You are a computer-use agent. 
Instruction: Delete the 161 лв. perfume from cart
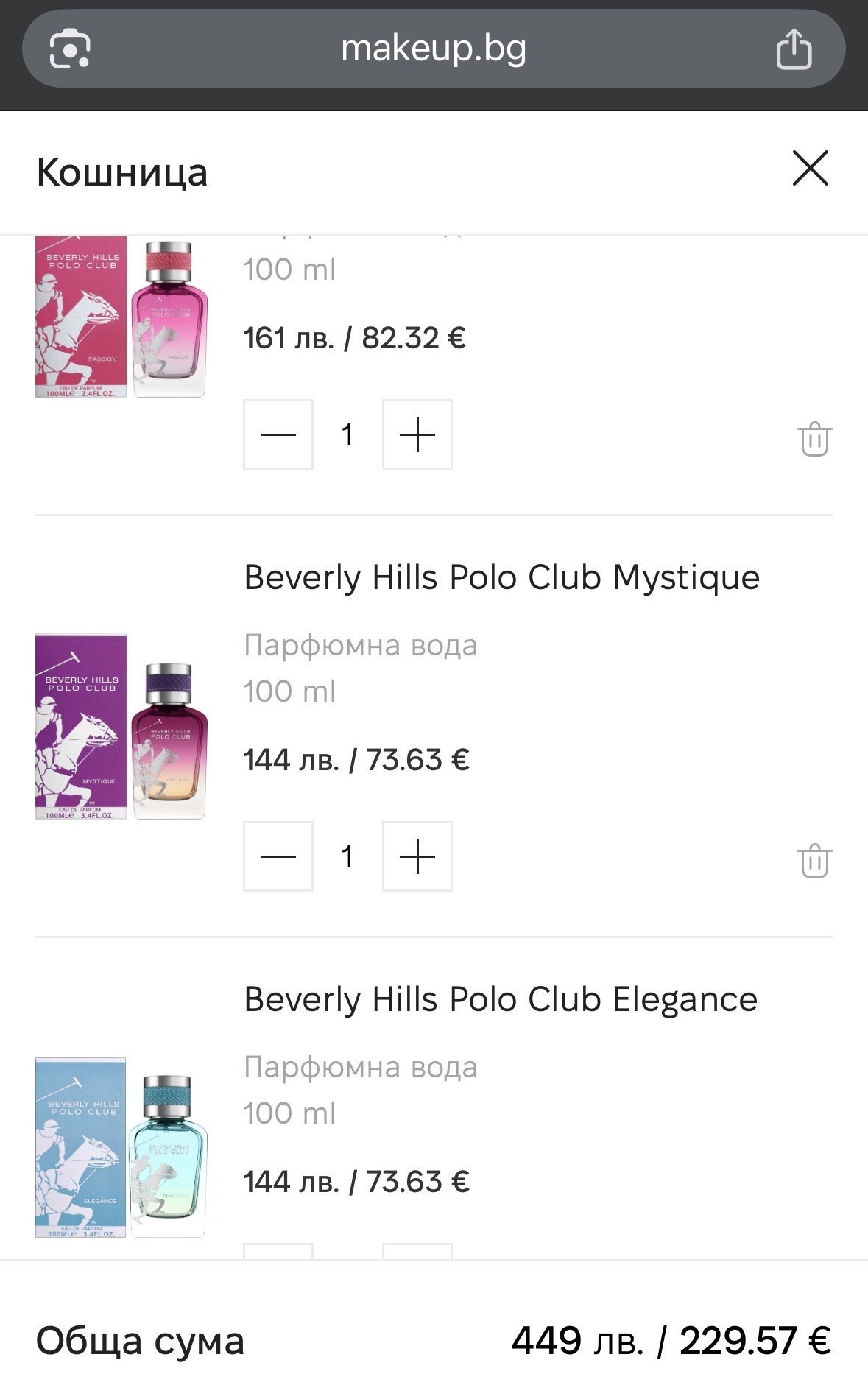(x=814, y=440)
